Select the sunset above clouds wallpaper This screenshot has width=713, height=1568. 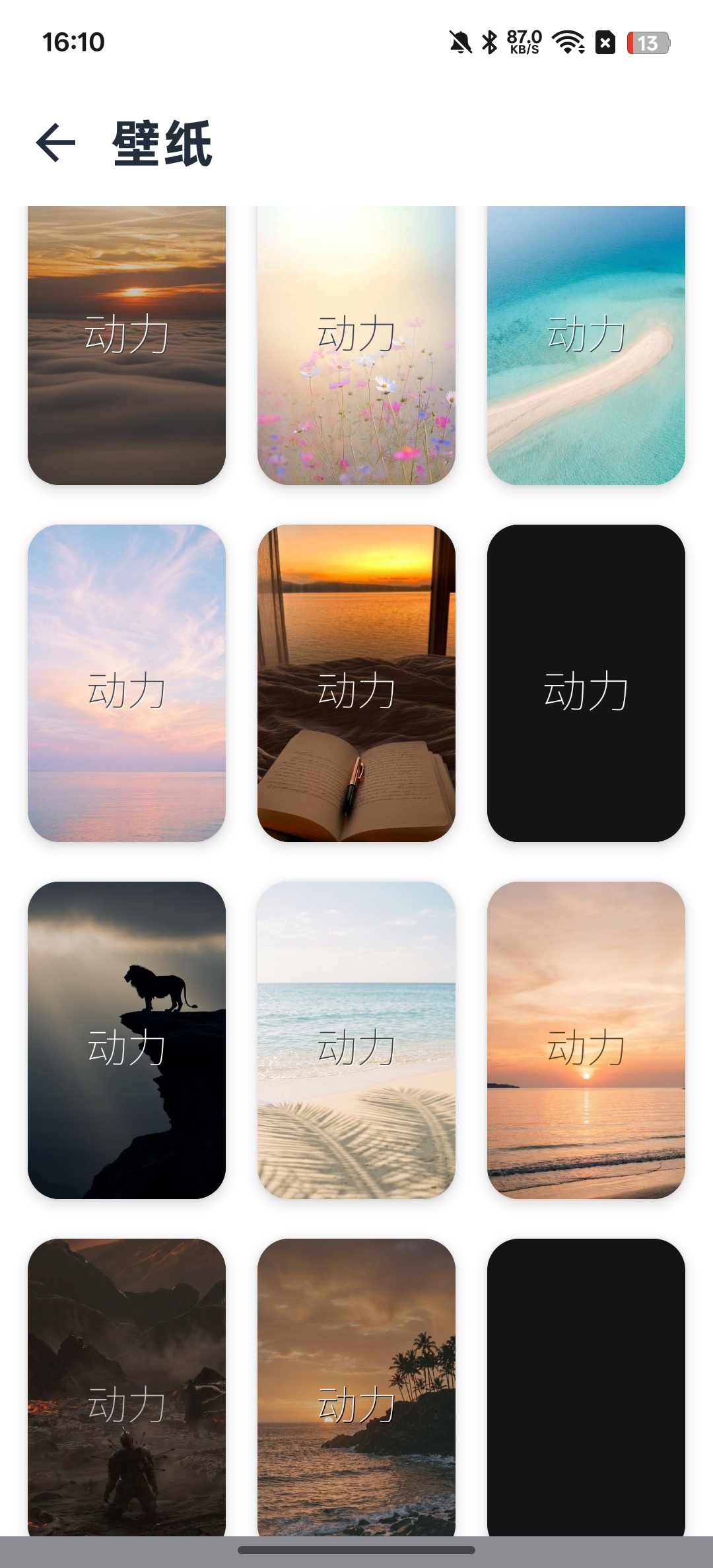127,345
